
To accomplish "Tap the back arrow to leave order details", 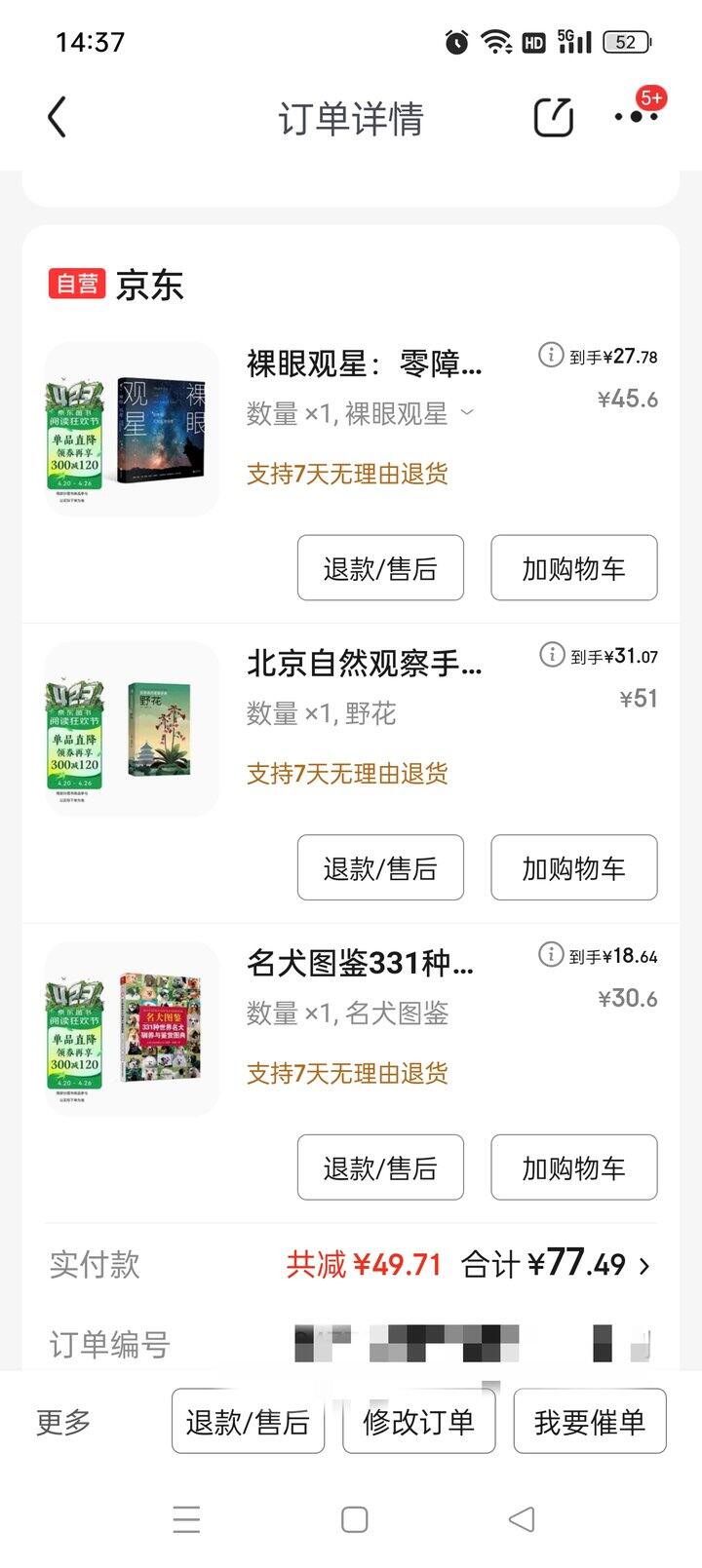I will click(56, 116).
